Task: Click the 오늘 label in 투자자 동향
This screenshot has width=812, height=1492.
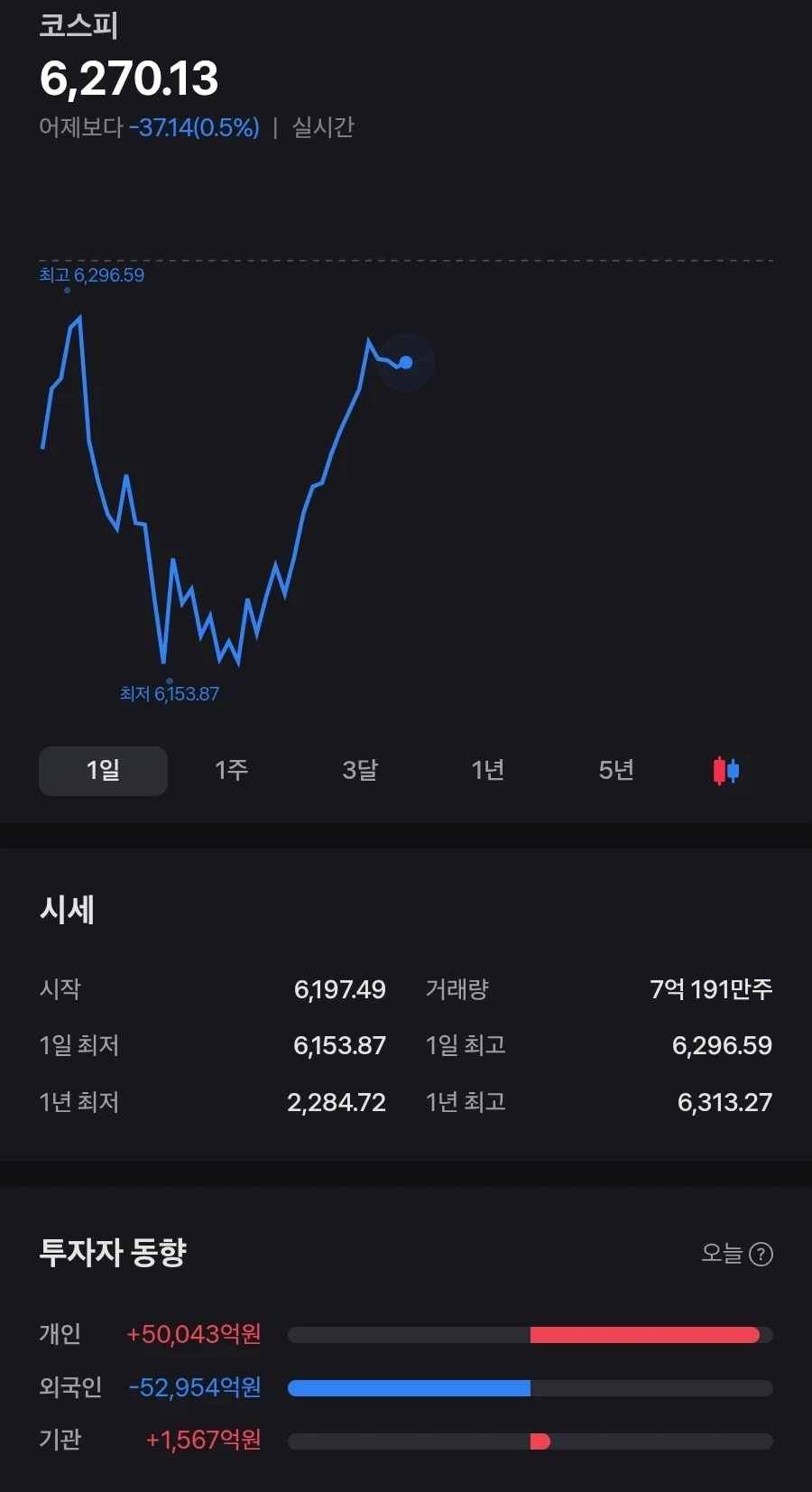Action: point(721,1254)
